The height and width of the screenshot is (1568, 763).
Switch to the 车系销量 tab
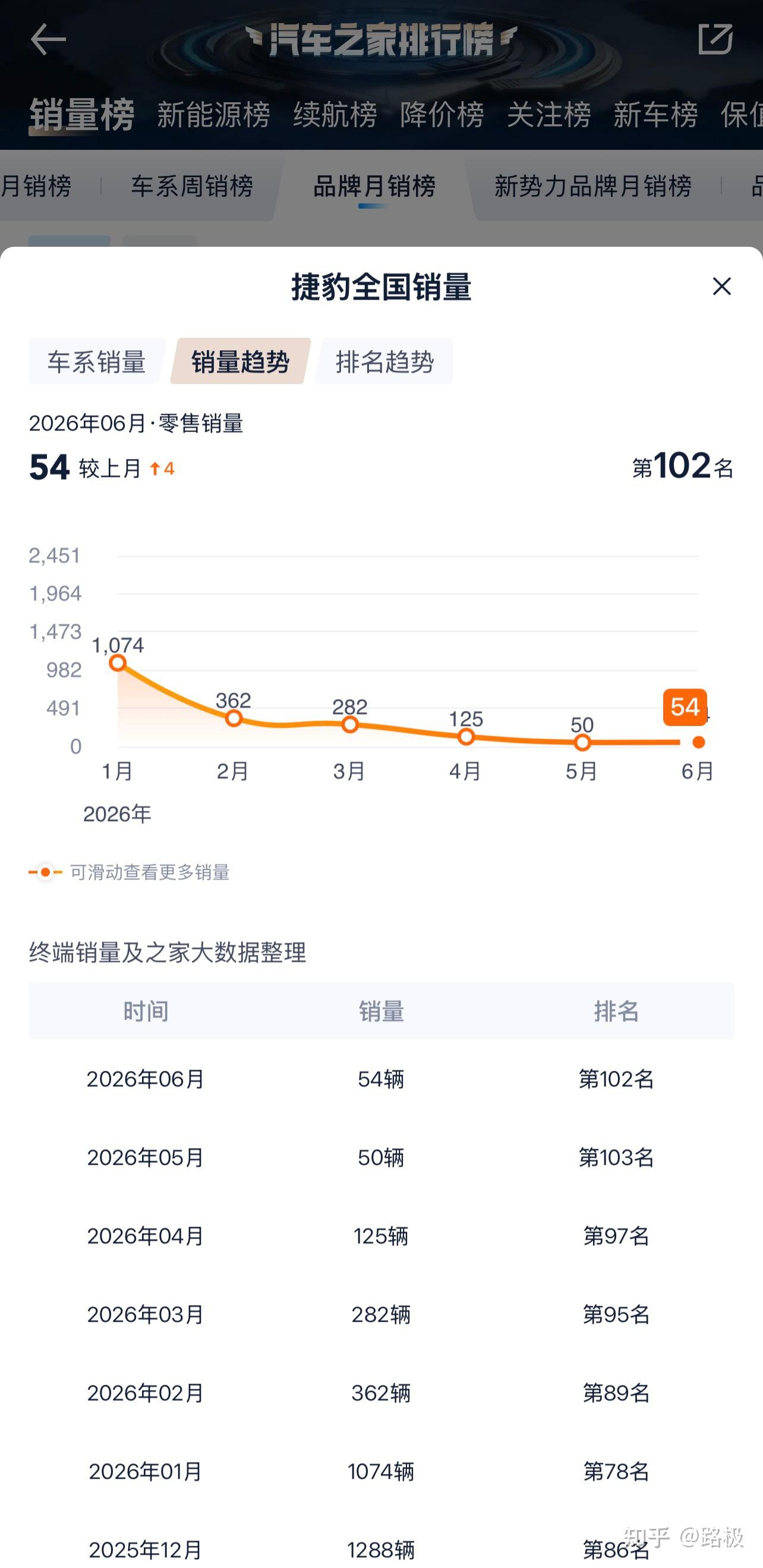[x=96, y=362]
